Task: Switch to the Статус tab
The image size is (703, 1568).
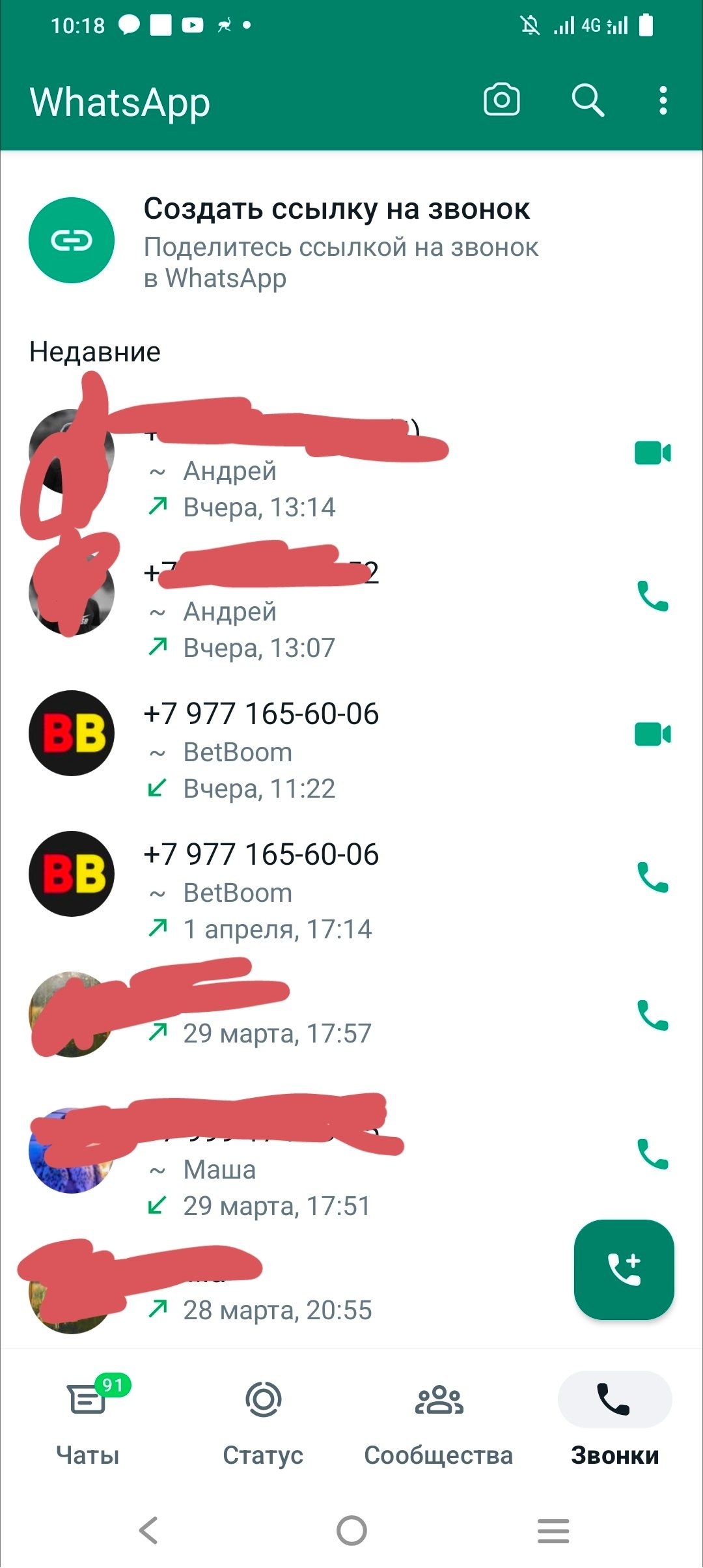Action: (263, 1420)
